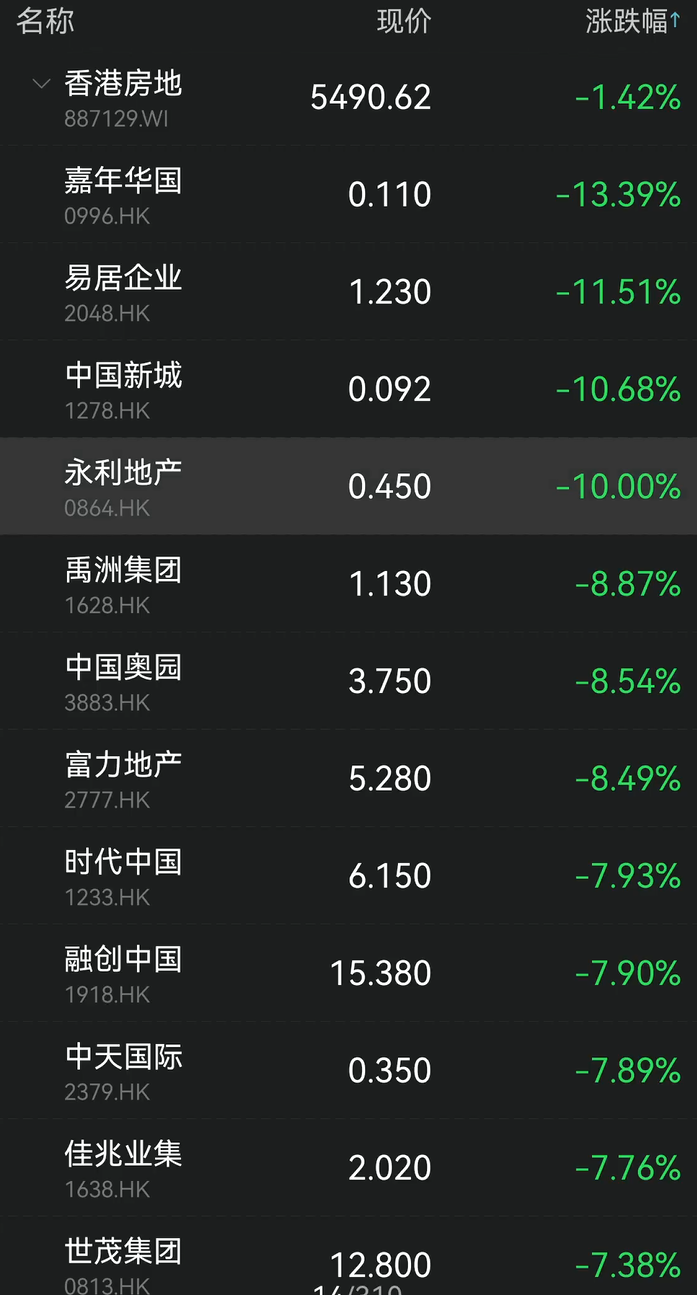The width and height of the screenshot is (697, 1295).
Task: Open the 中国奥园 stock row
Action: click(348, 681)
